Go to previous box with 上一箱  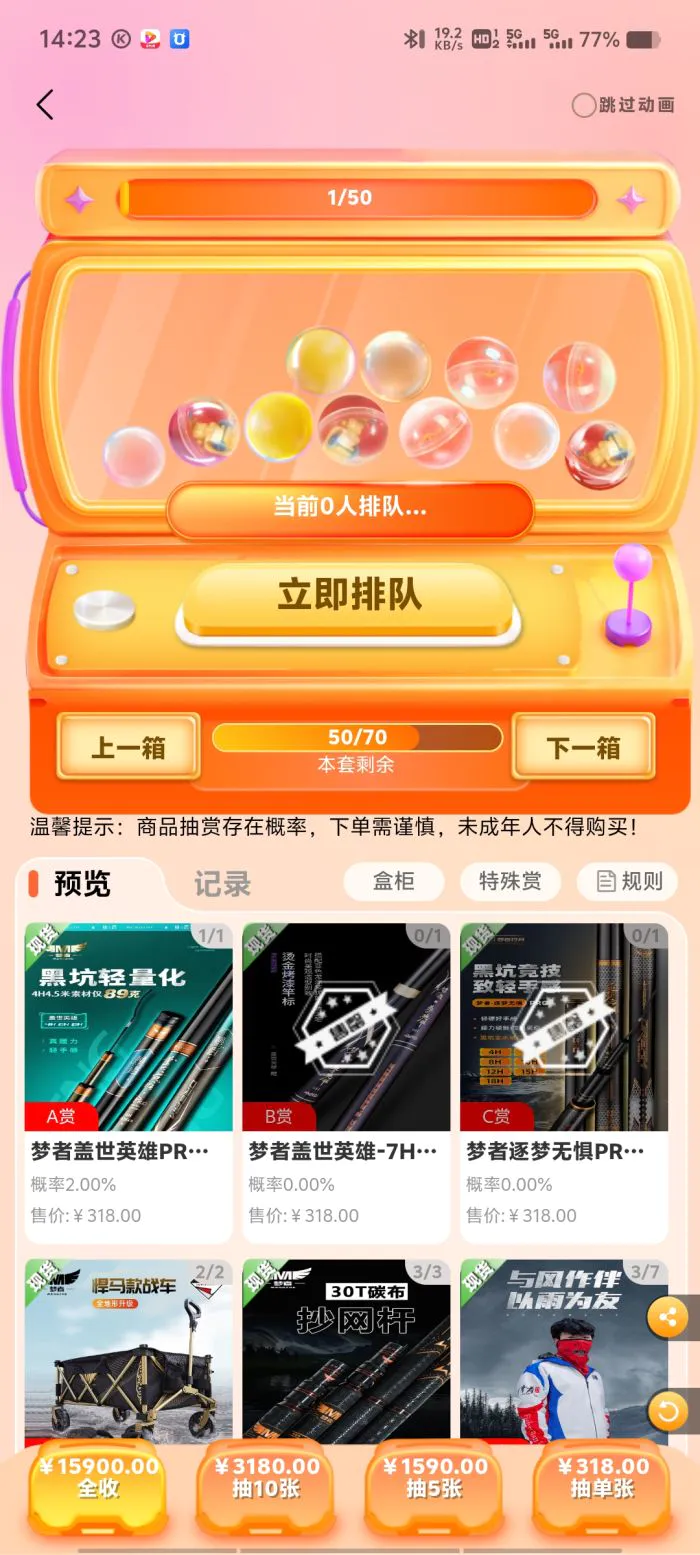(128, 747)
